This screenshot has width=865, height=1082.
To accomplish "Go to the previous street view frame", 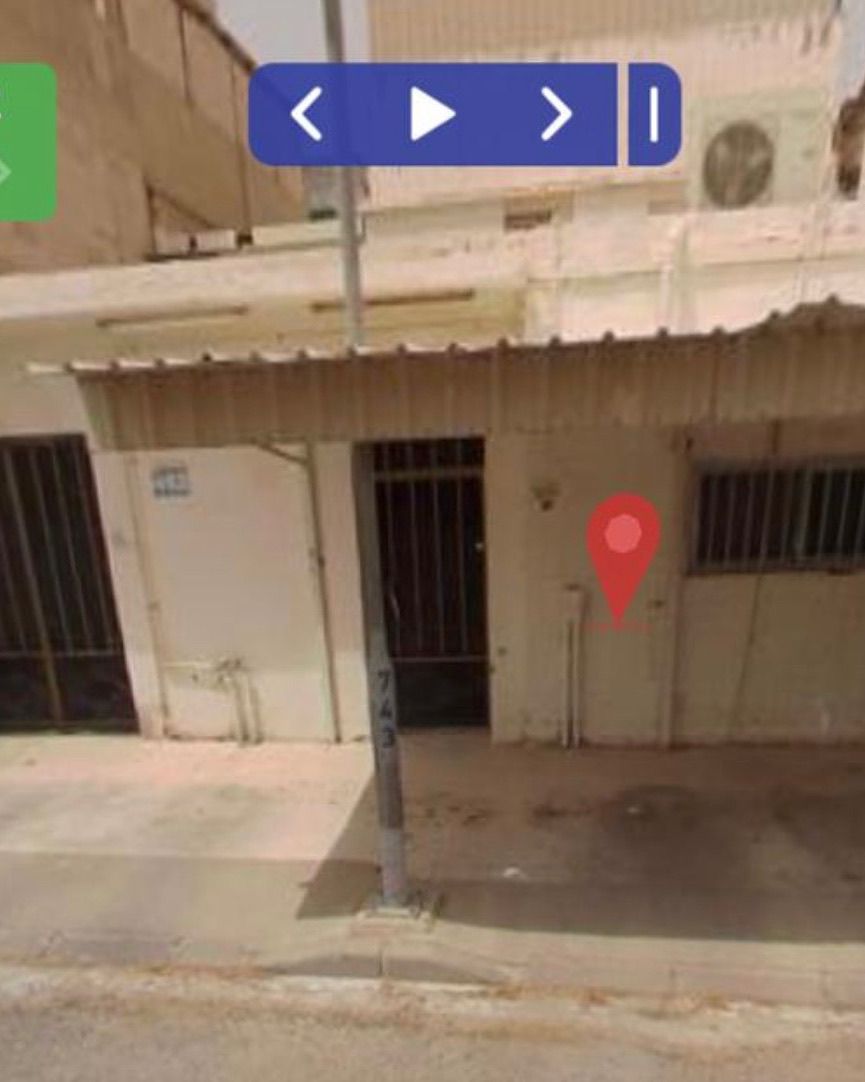I will click(307, 114).
